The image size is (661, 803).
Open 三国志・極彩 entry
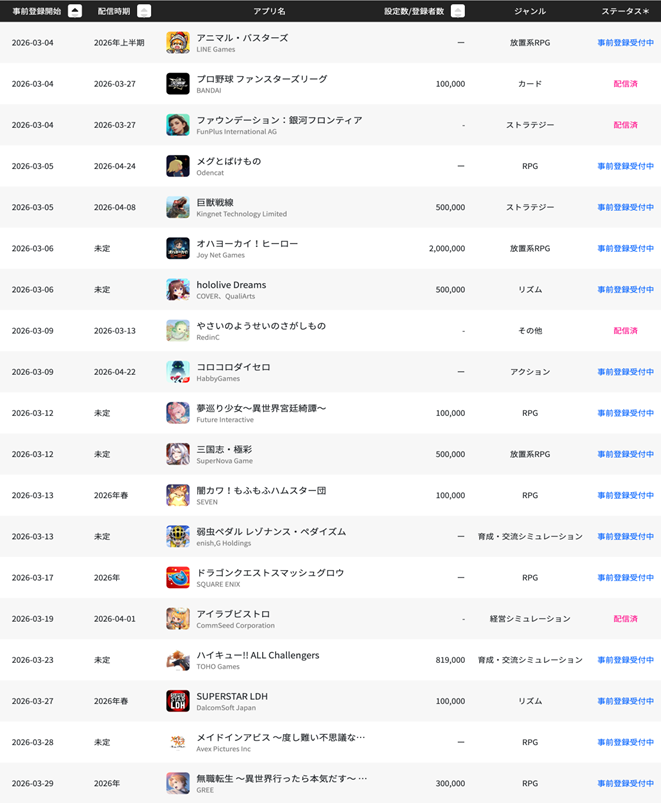(224, 449)
